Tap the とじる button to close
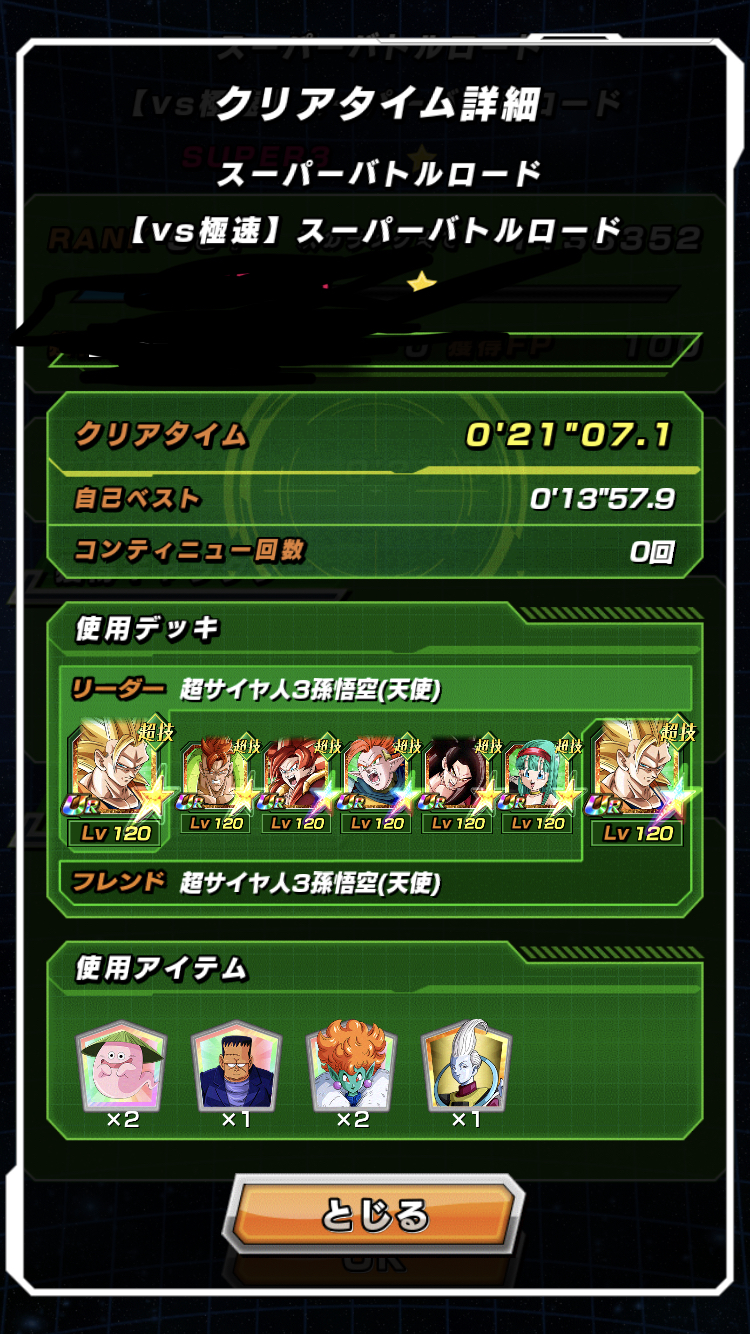 click(x=374, y=1215)
